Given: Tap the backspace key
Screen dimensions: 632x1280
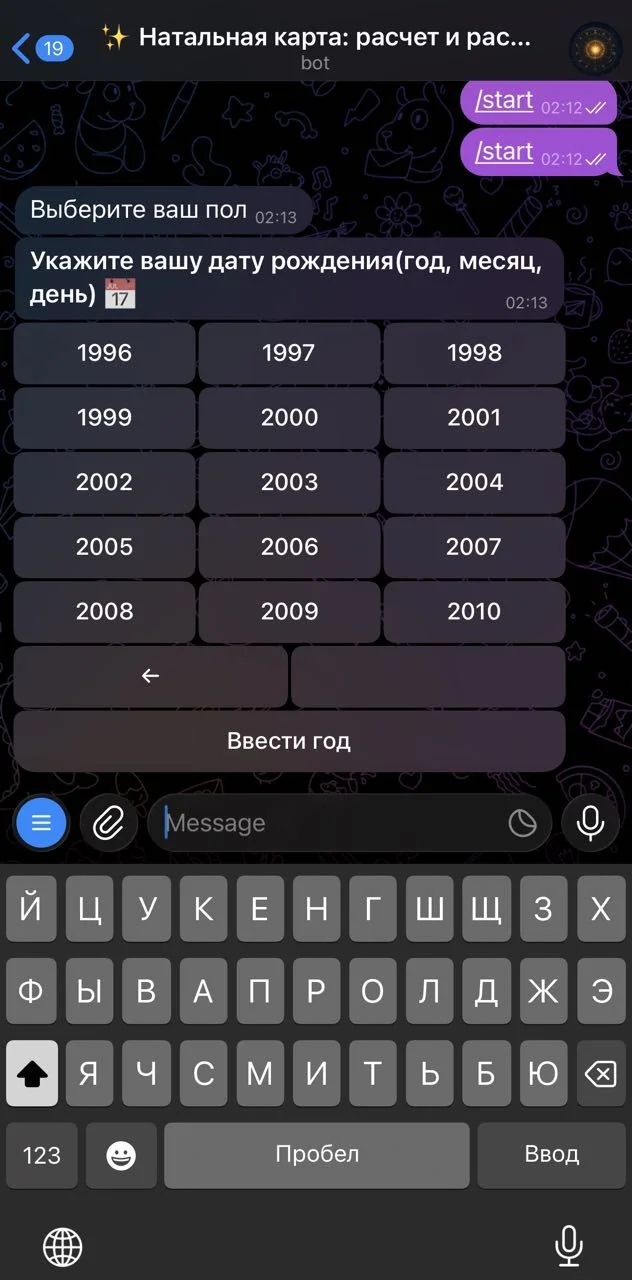Looking at the screenshot, I should pos(601,1074).
